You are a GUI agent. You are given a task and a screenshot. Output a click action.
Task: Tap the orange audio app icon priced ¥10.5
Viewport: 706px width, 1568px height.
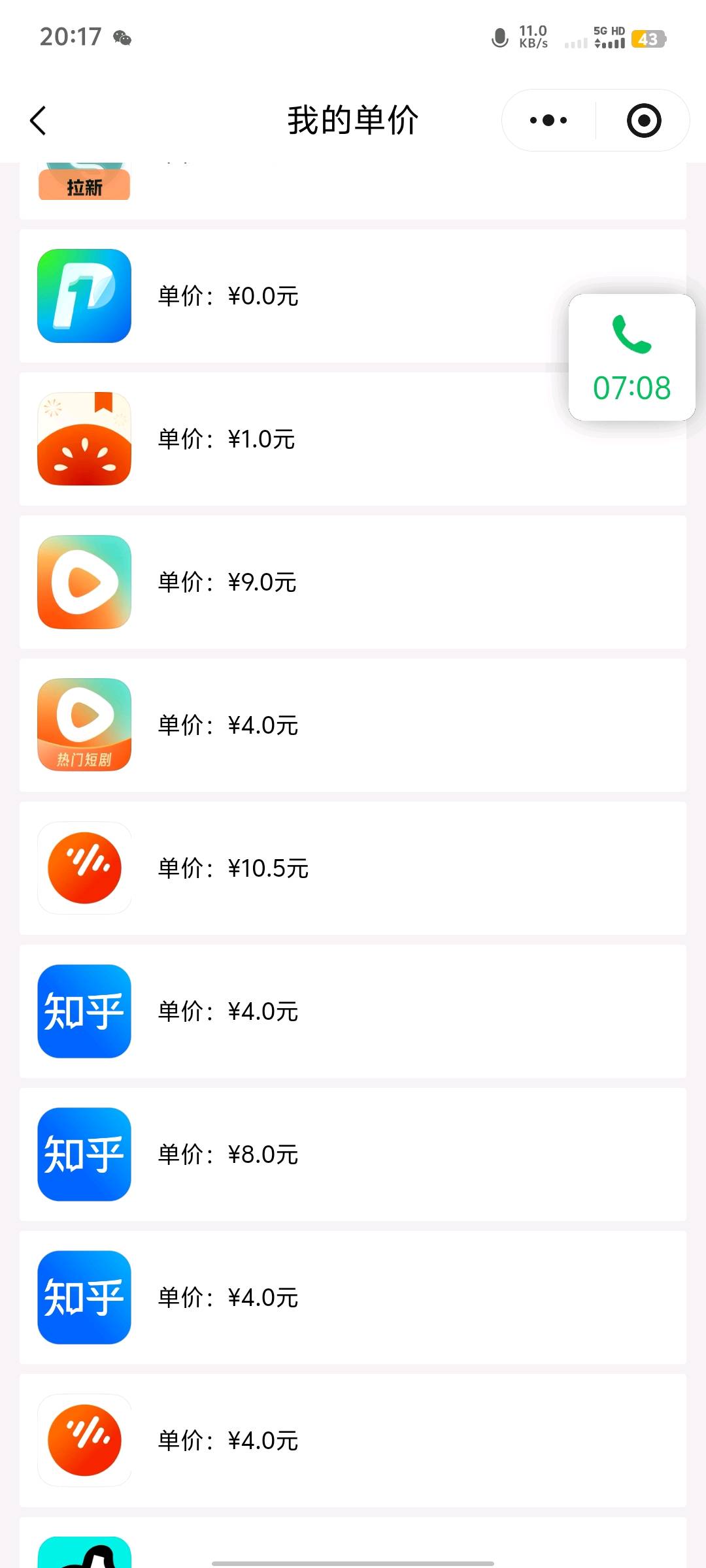coord(84,868)
